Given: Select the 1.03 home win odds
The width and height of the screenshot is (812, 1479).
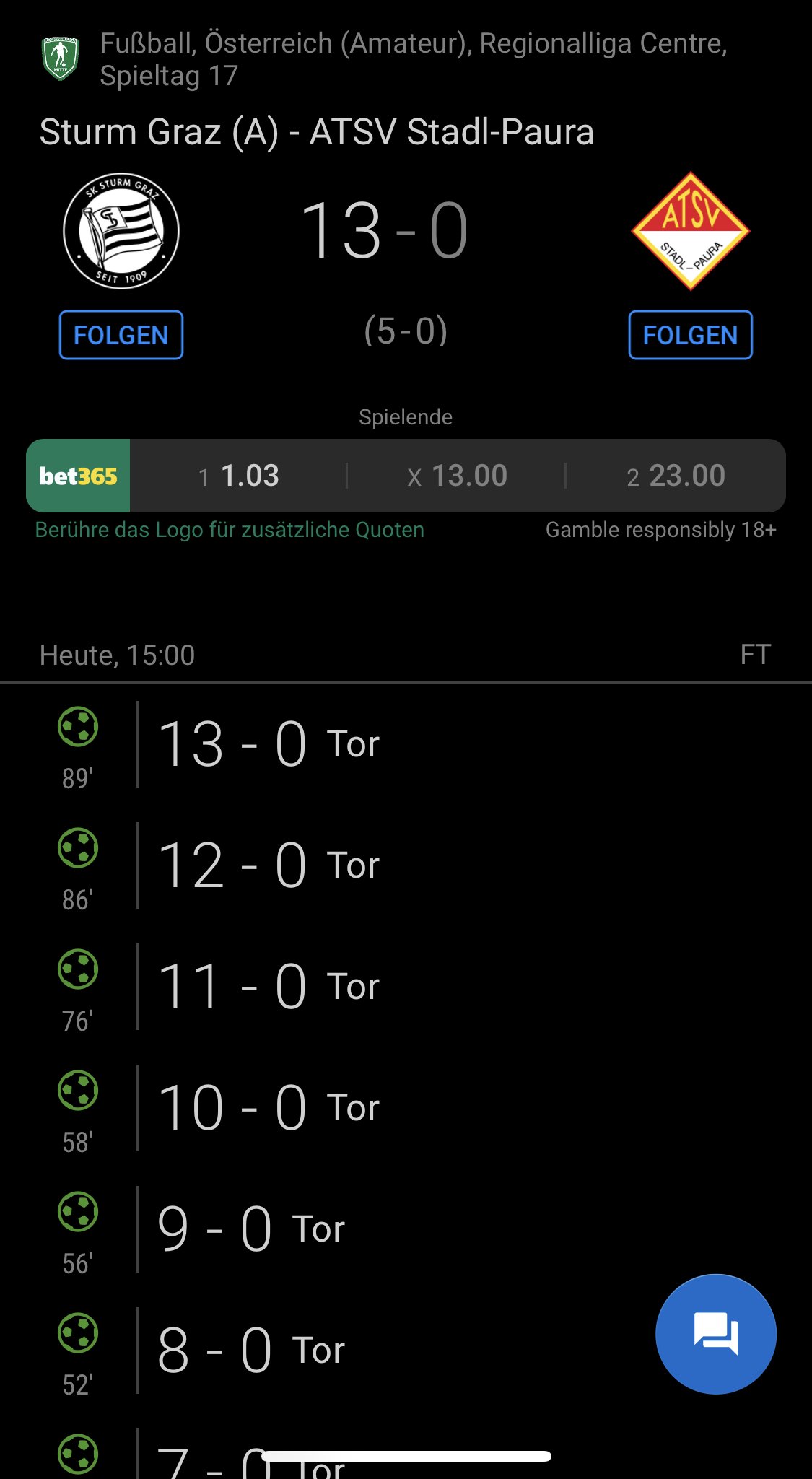Looking at the screenshot, I should click(239, 476).
